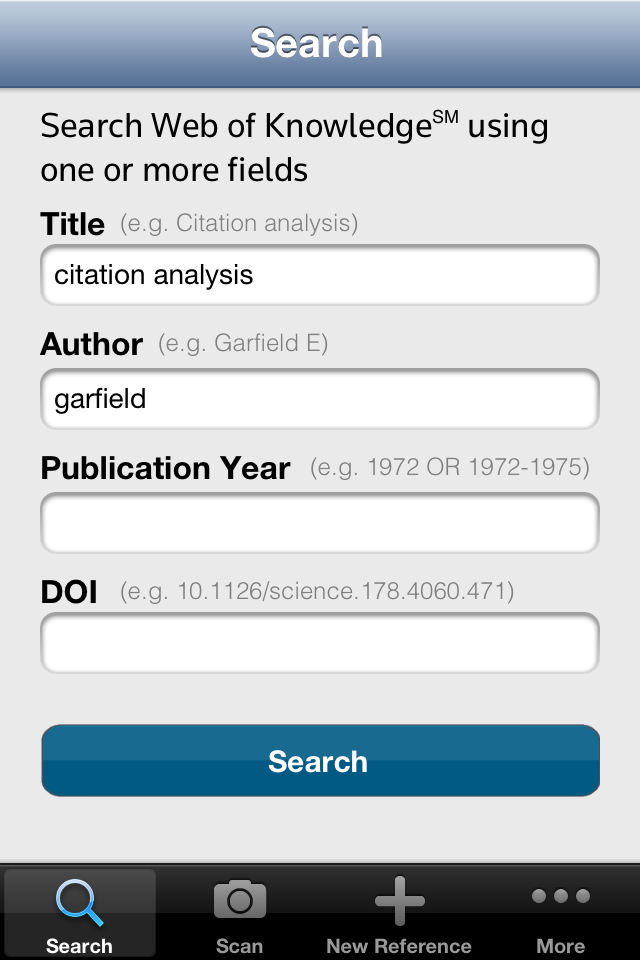
Task: Select the DOI text field
Action: click(x=320, y=643)
